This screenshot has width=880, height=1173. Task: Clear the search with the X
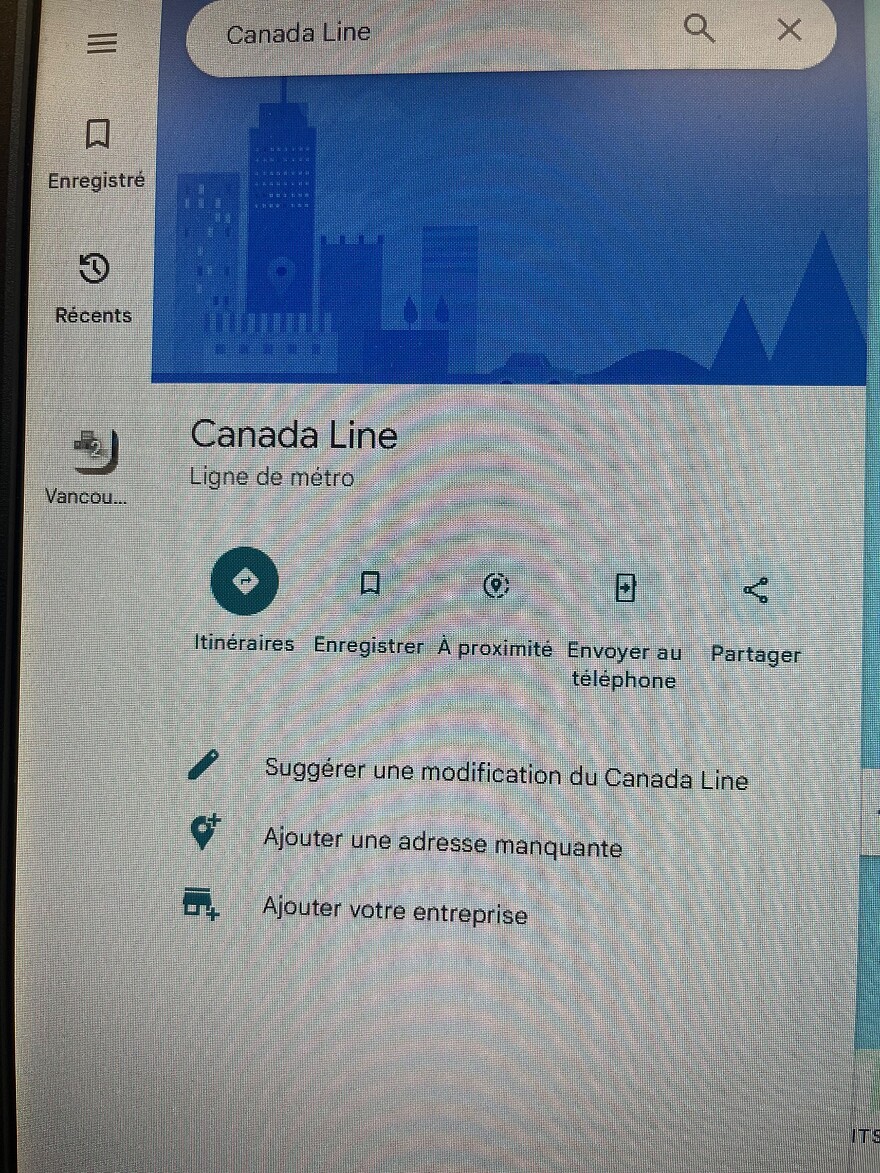tap(789, 30)
